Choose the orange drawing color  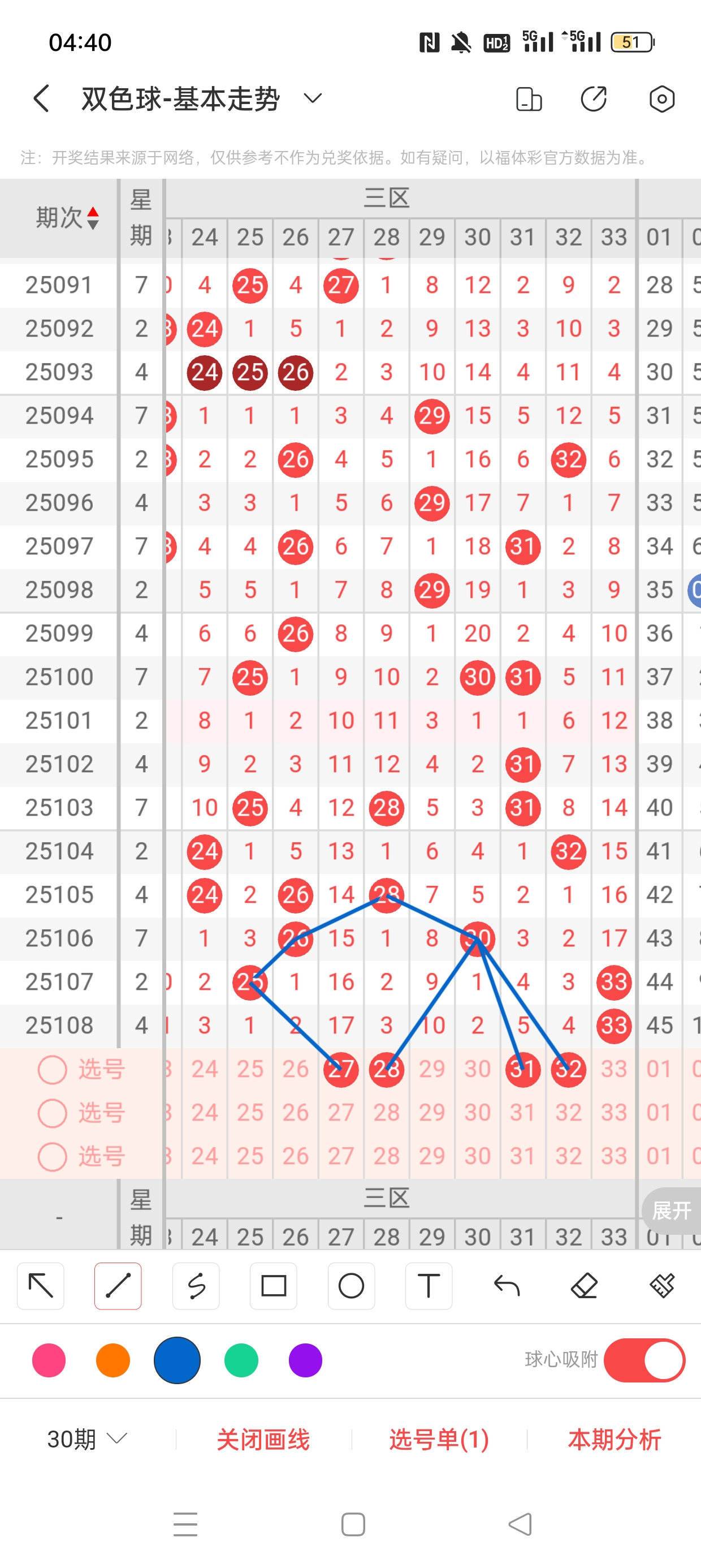coord(113,1360)
